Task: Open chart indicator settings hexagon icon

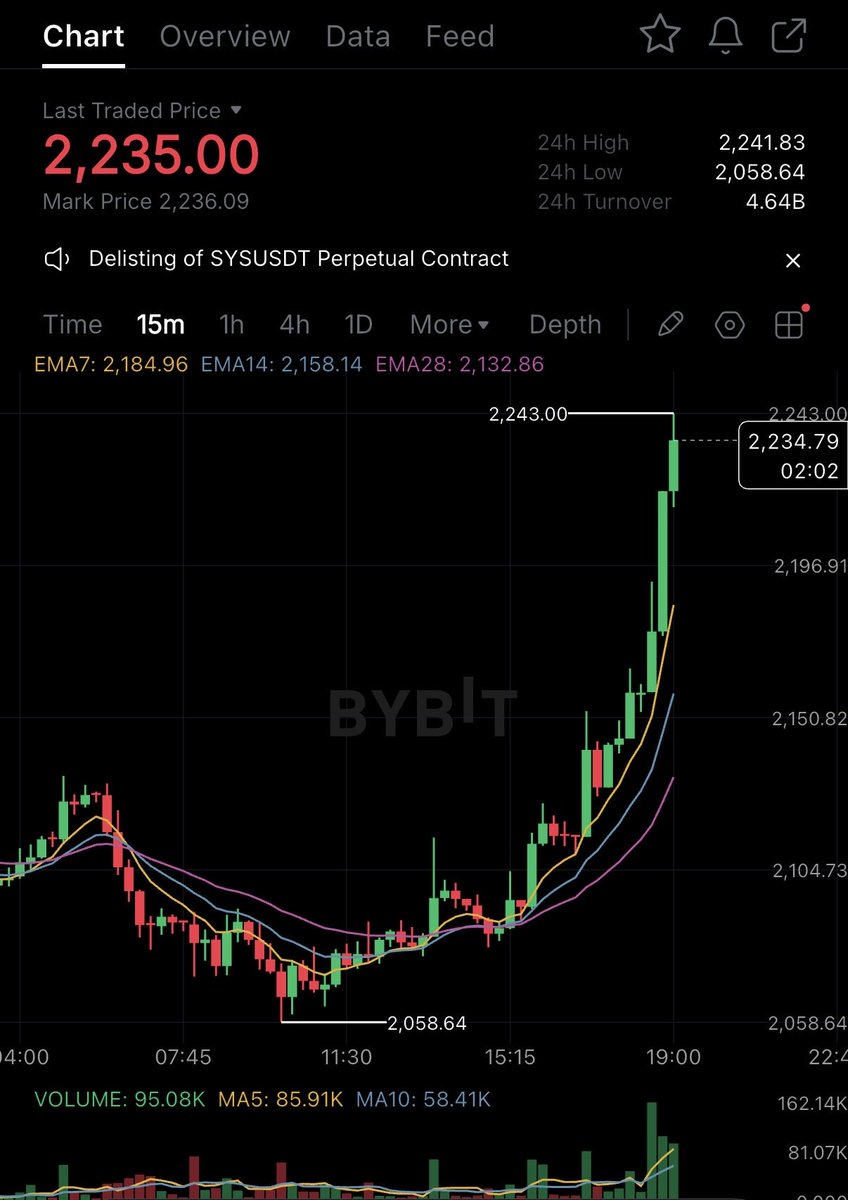Action: point(730,325)
